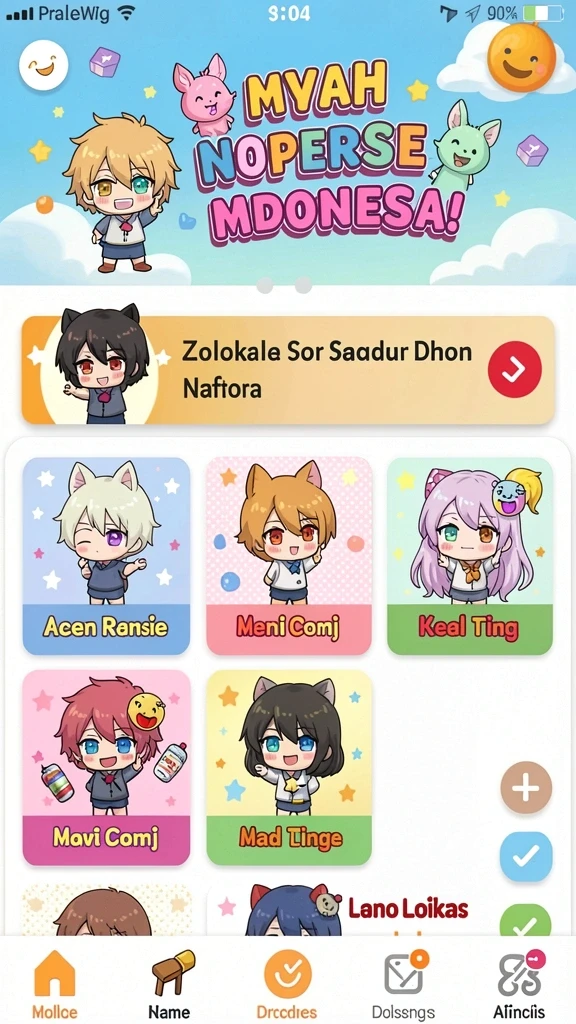Switch to the Mollce home tab
This screenshot has width=576, height=1024.
pyautogui.click(x=55, y=984)
